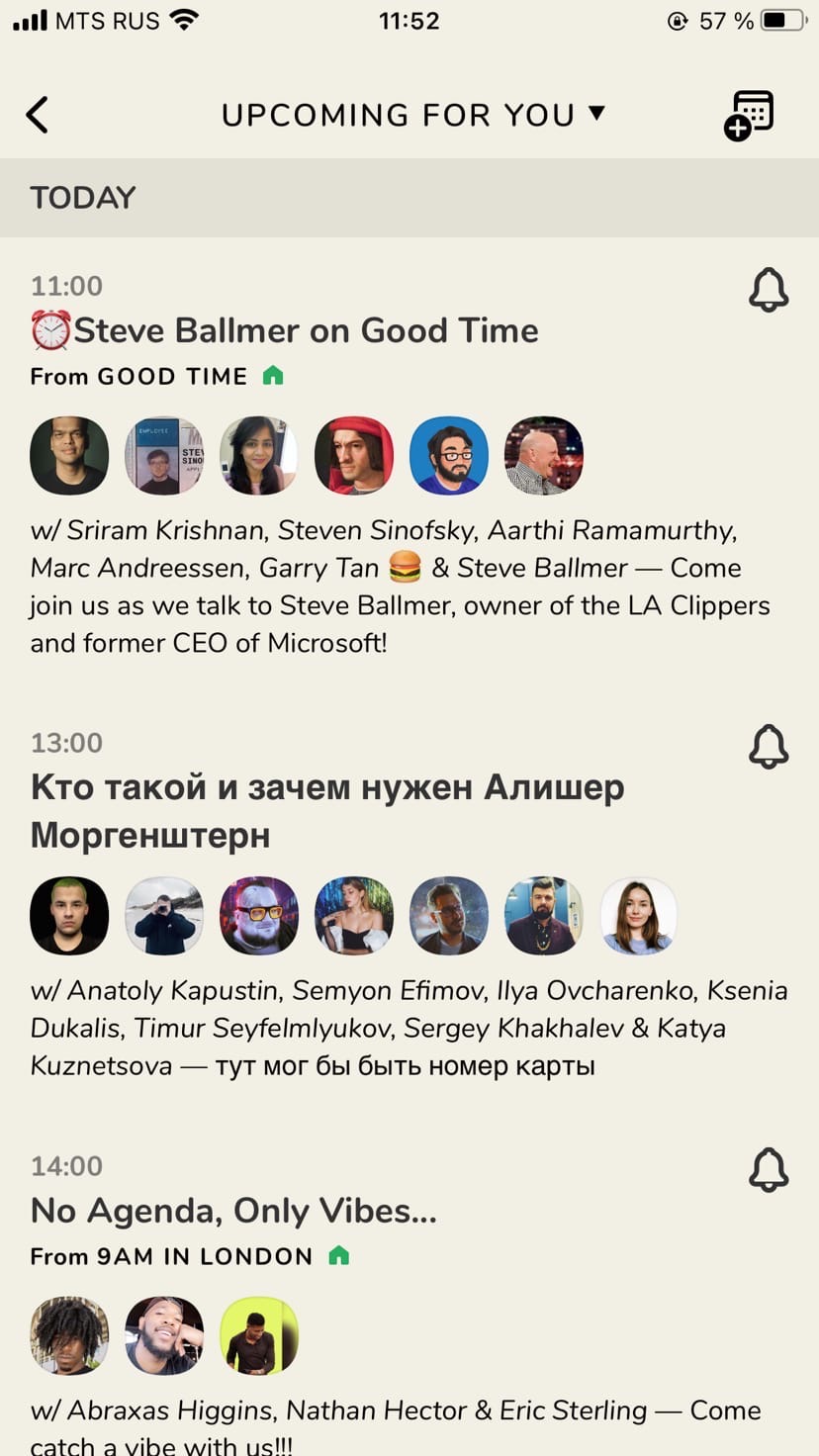Set reminder bell for Steve Ballmer event

(x=768, y=291)
